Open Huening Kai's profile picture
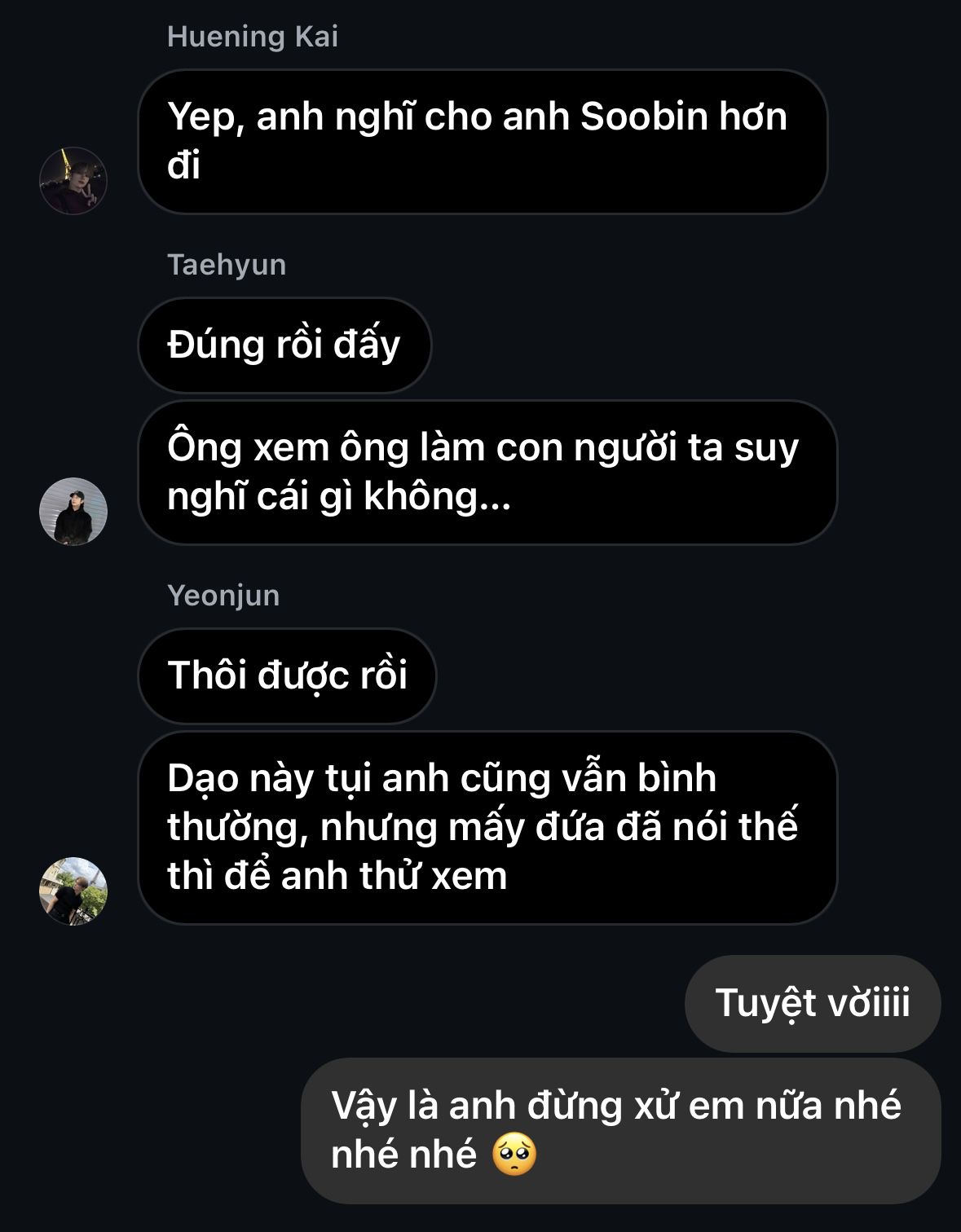This screenshot has width=961, height=1232. coord(73,181)
